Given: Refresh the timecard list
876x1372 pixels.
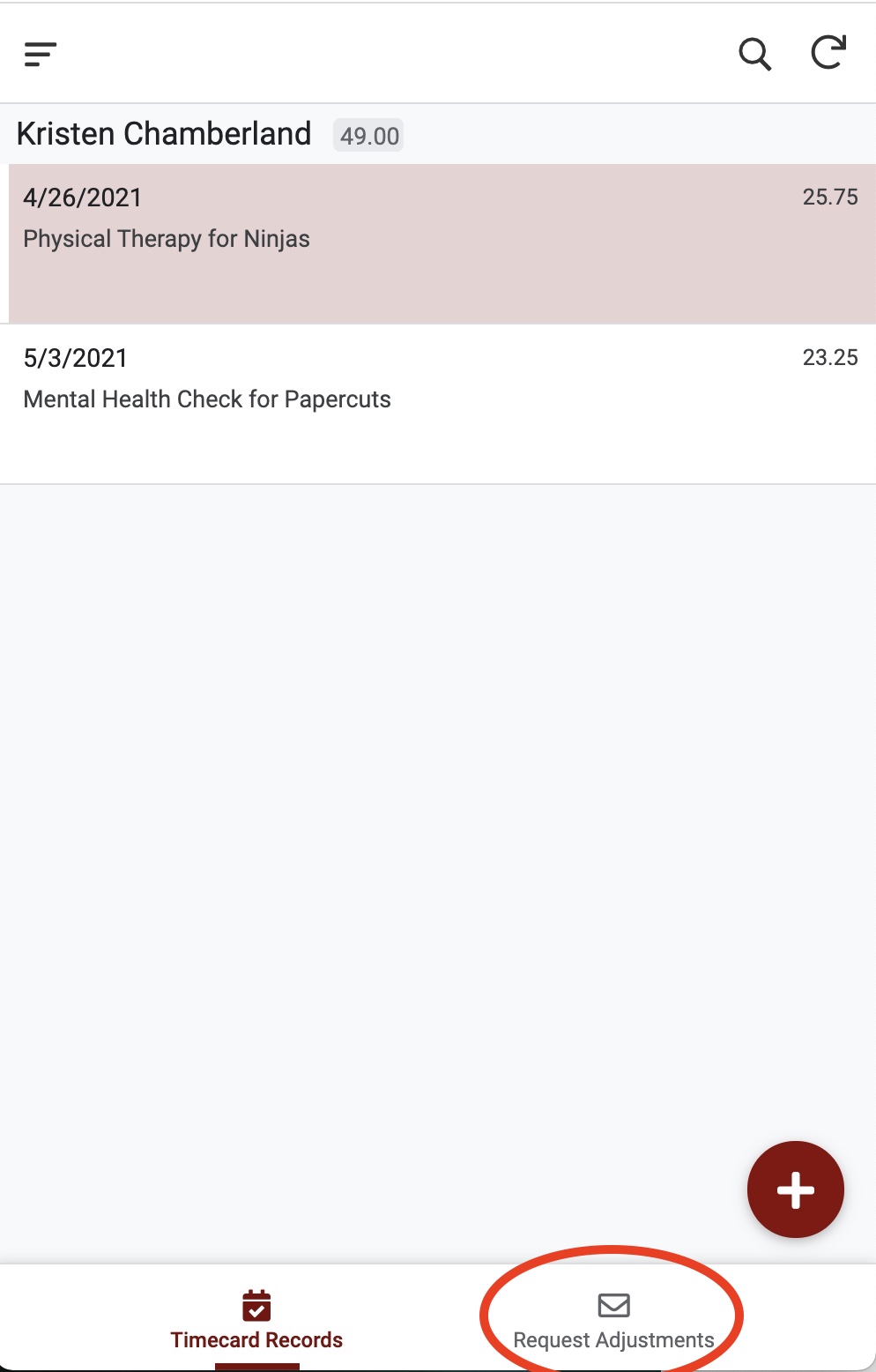Looking at the screenshot, I should (x=828, y=53).
